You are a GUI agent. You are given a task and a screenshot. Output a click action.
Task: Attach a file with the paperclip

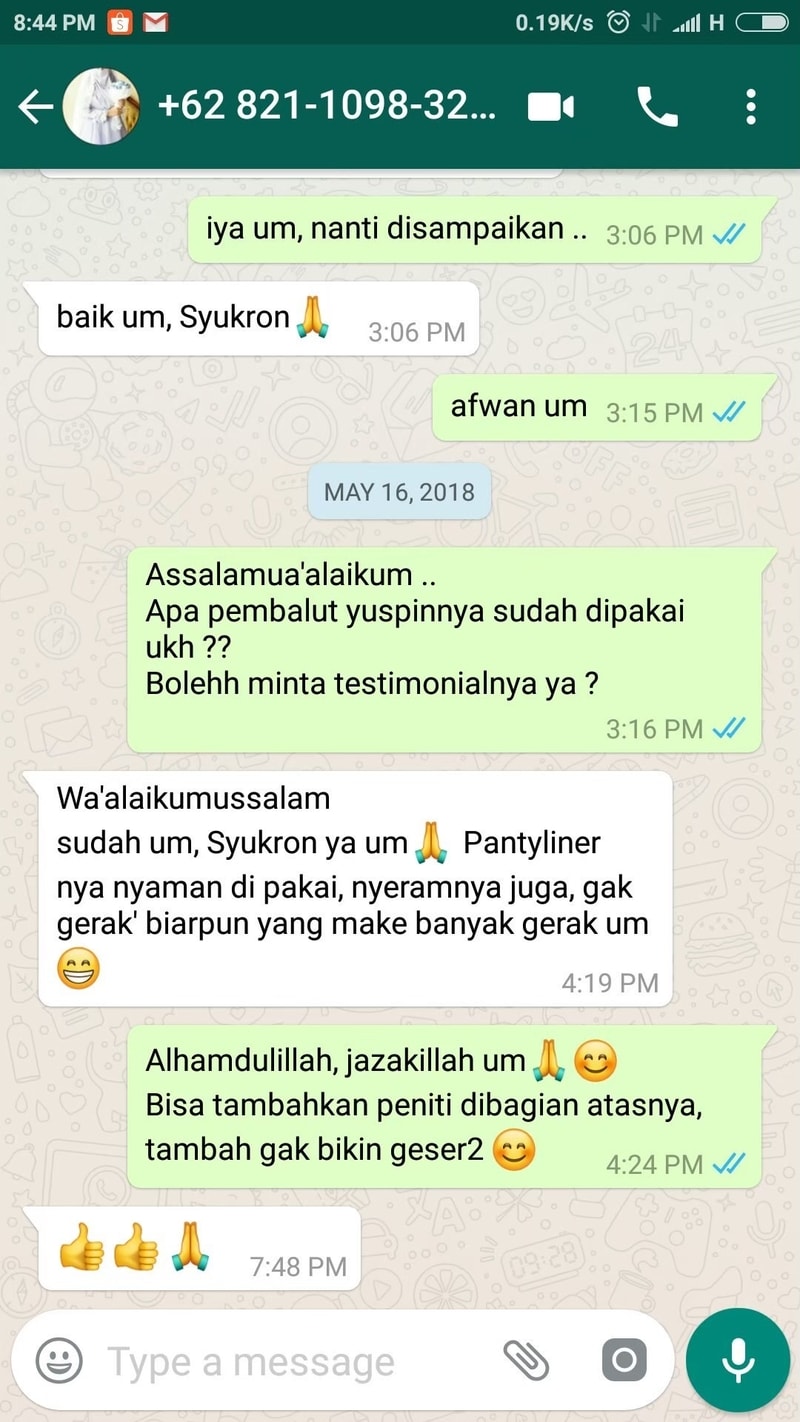point(526,1360)
